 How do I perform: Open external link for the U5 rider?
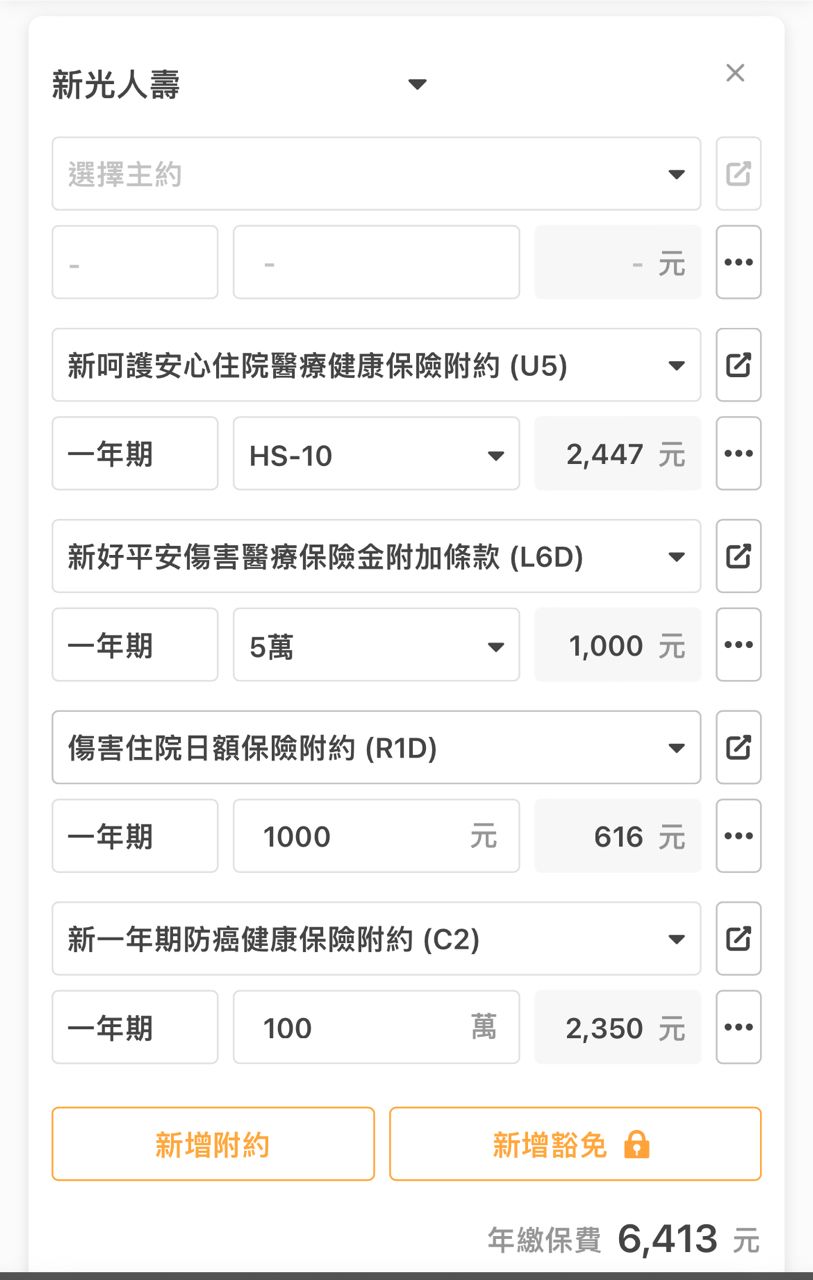click(x=738, y=365)
